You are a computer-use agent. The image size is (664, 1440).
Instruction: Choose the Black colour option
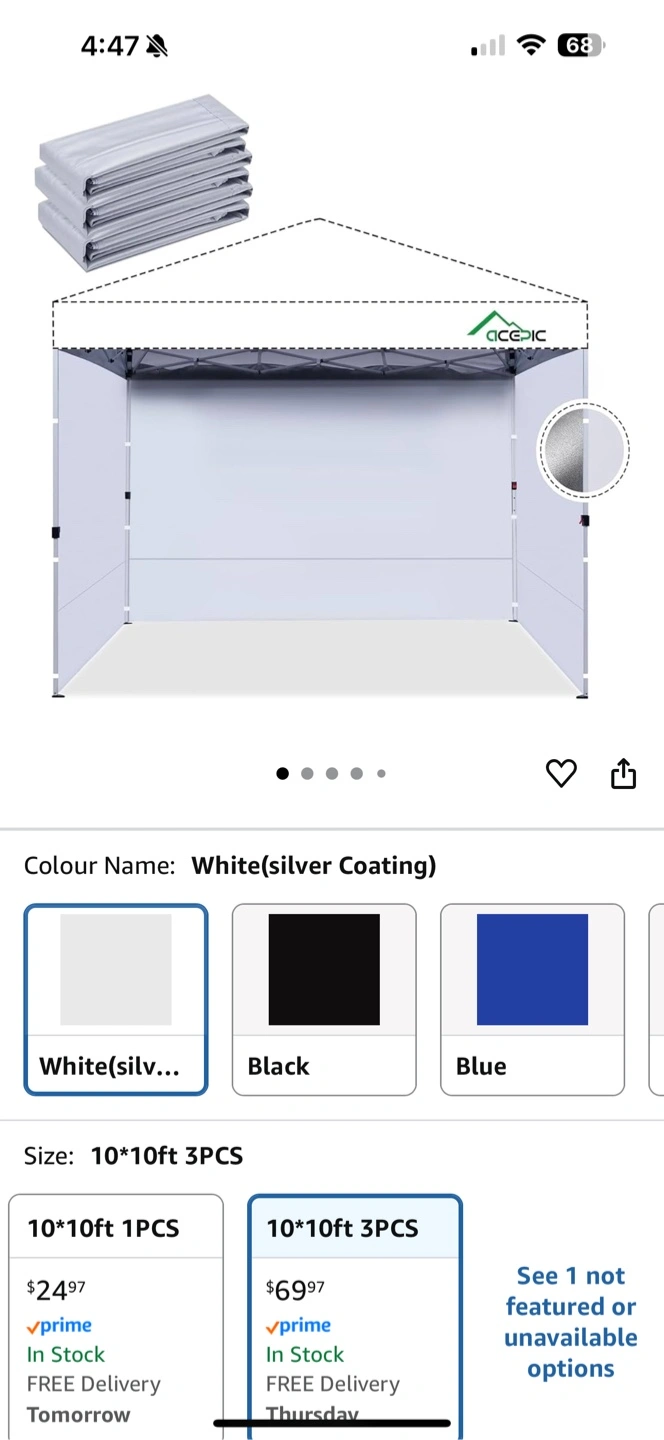pyautogui.click(x=324, y=998)
